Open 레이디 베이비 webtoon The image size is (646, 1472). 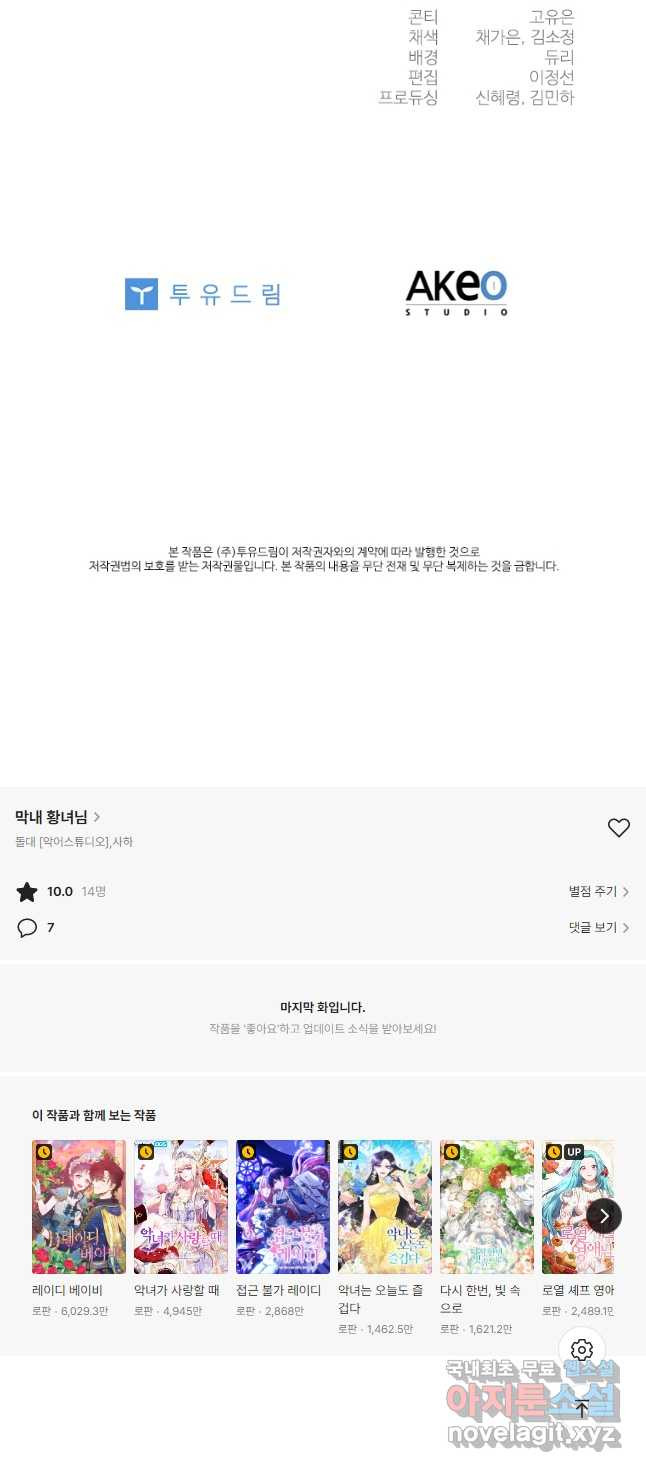pos(79,1207)
